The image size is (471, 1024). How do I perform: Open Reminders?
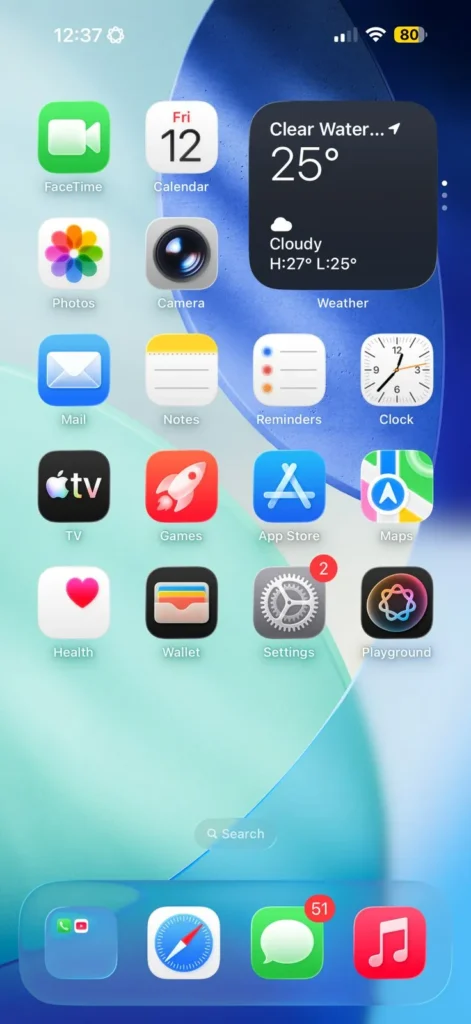[x=289, y=370]
